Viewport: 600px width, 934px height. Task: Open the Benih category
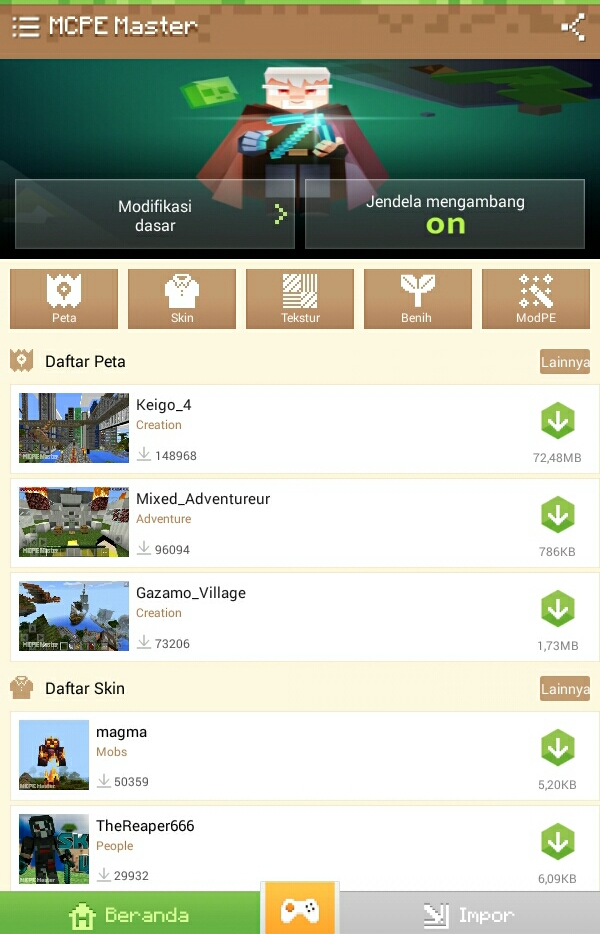click(417, 298)
